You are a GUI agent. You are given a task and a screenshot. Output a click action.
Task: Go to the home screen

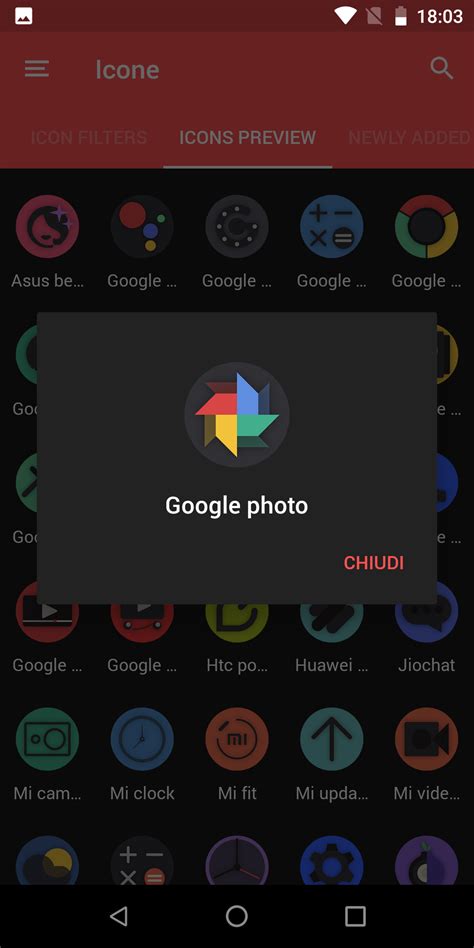[237, 916]
